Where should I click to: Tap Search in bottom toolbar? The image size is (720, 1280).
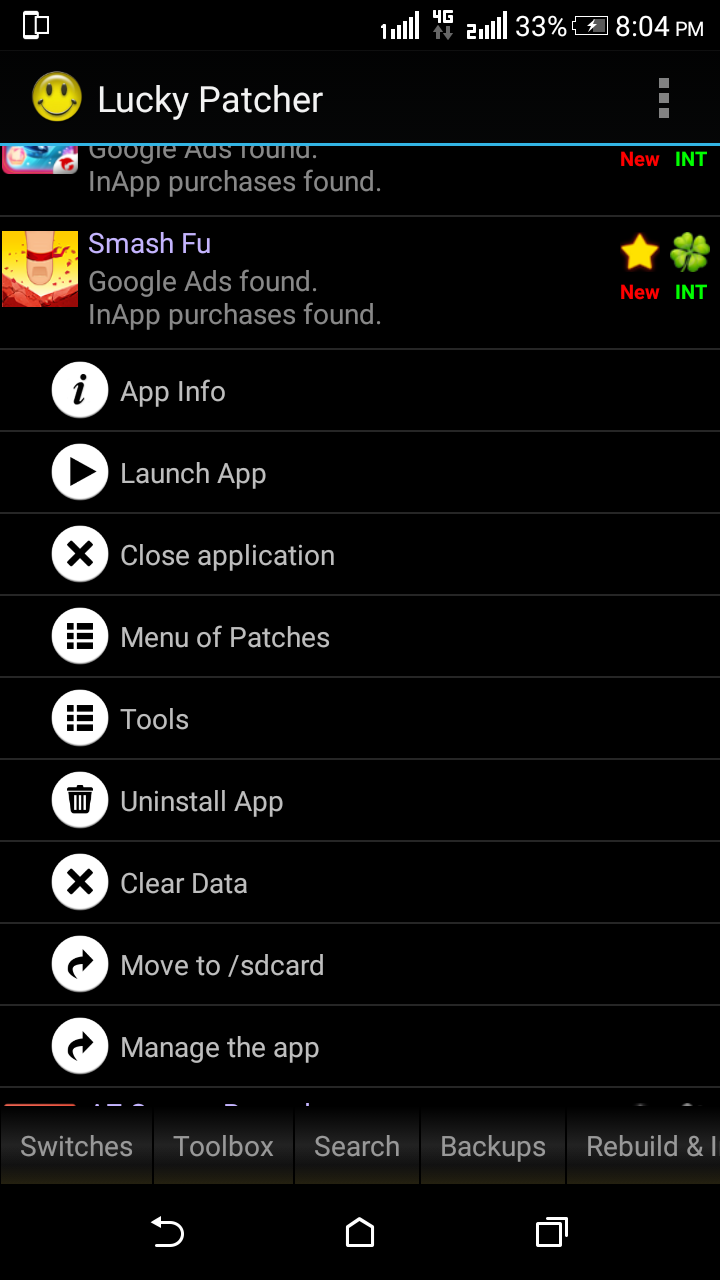click(356, 1146)
